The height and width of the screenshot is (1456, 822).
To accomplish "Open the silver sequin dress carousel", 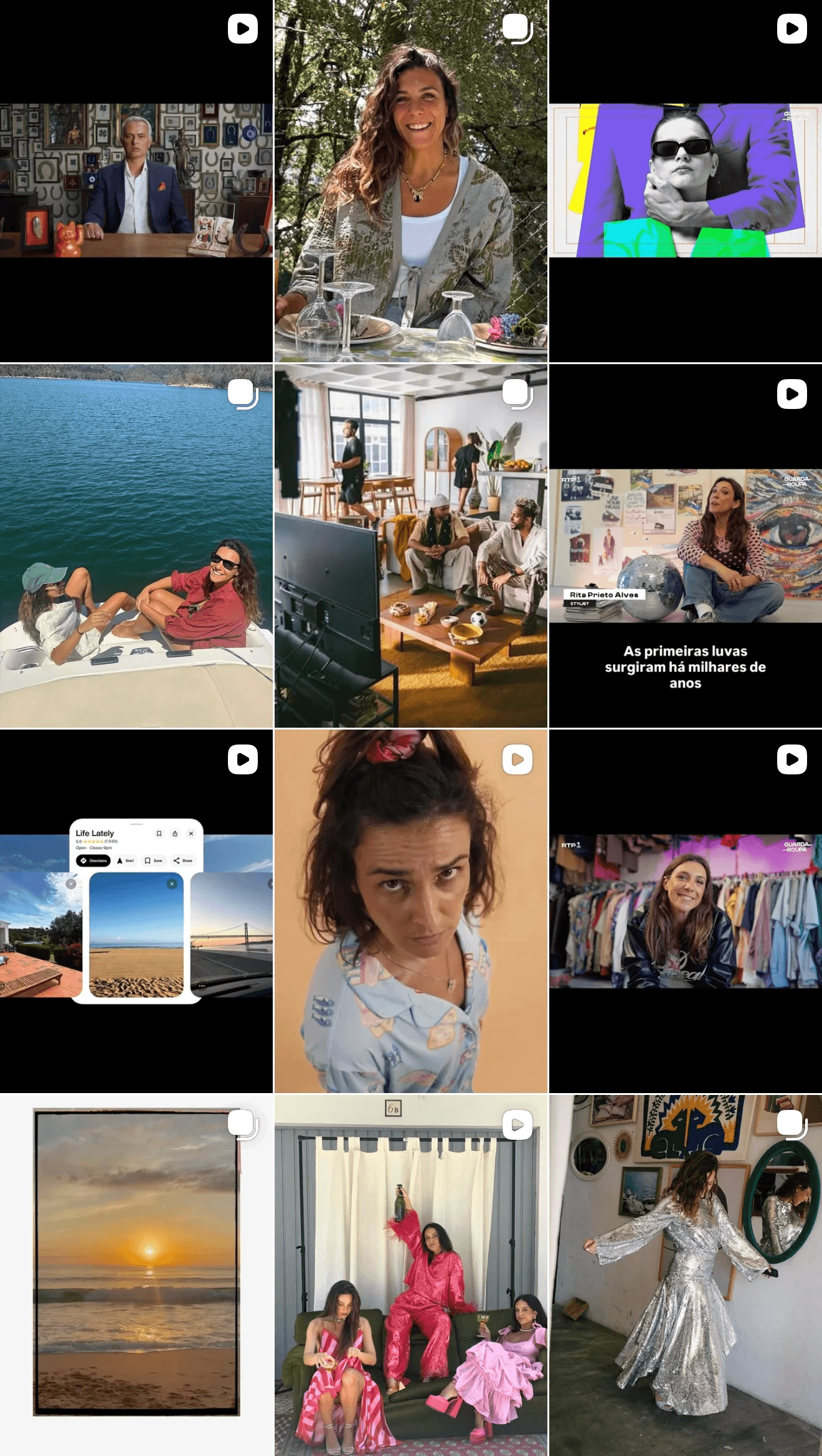I will tap(686, 1275).
